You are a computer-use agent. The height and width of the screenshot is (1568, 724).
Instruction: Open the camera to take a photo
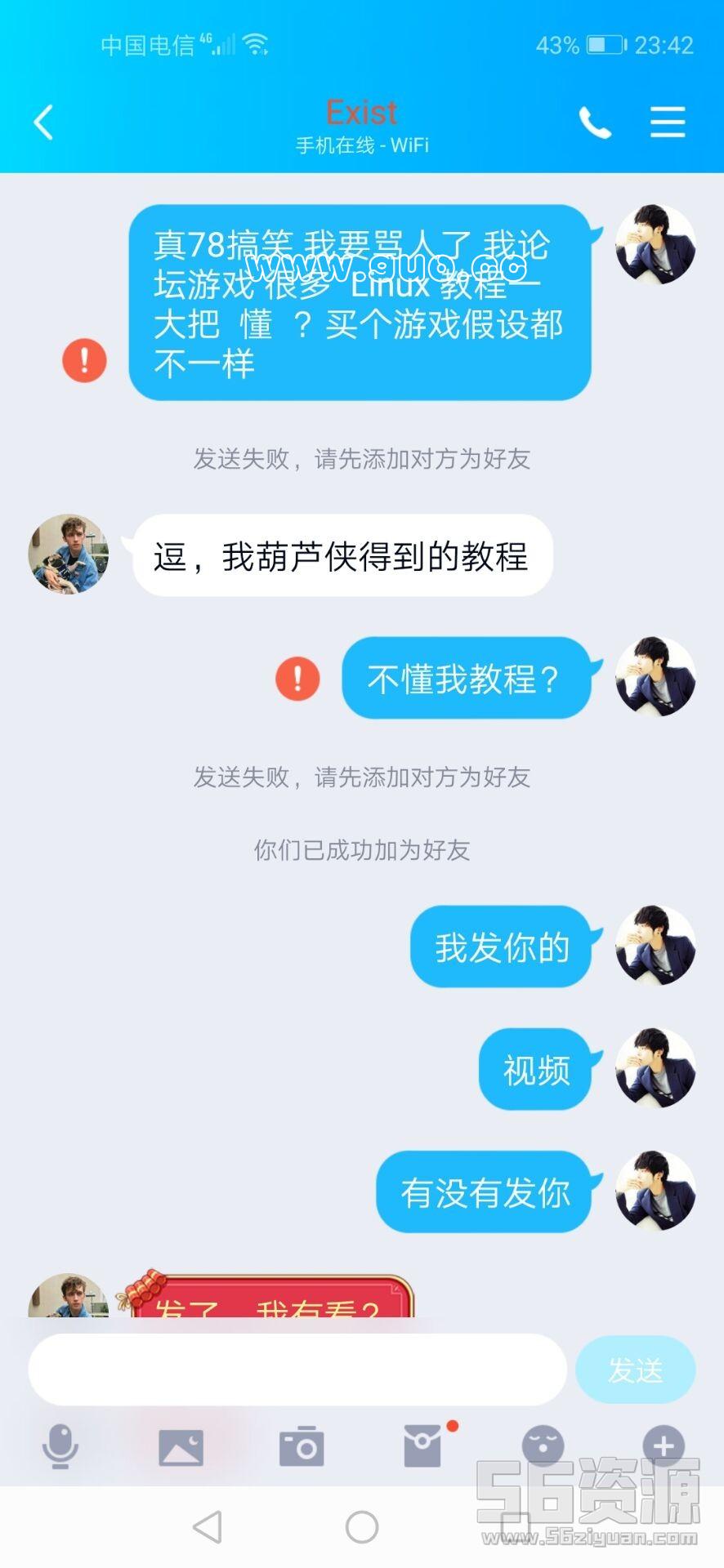[302, 1447]
